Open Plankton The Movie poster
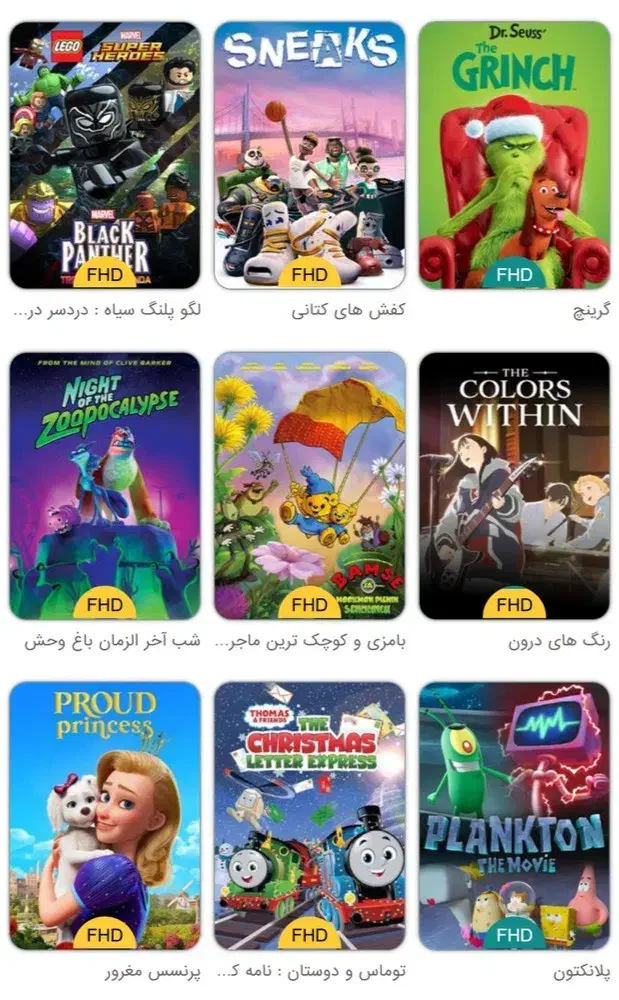This screenshot has width=619, height=1000. click(x=514, y=815)
